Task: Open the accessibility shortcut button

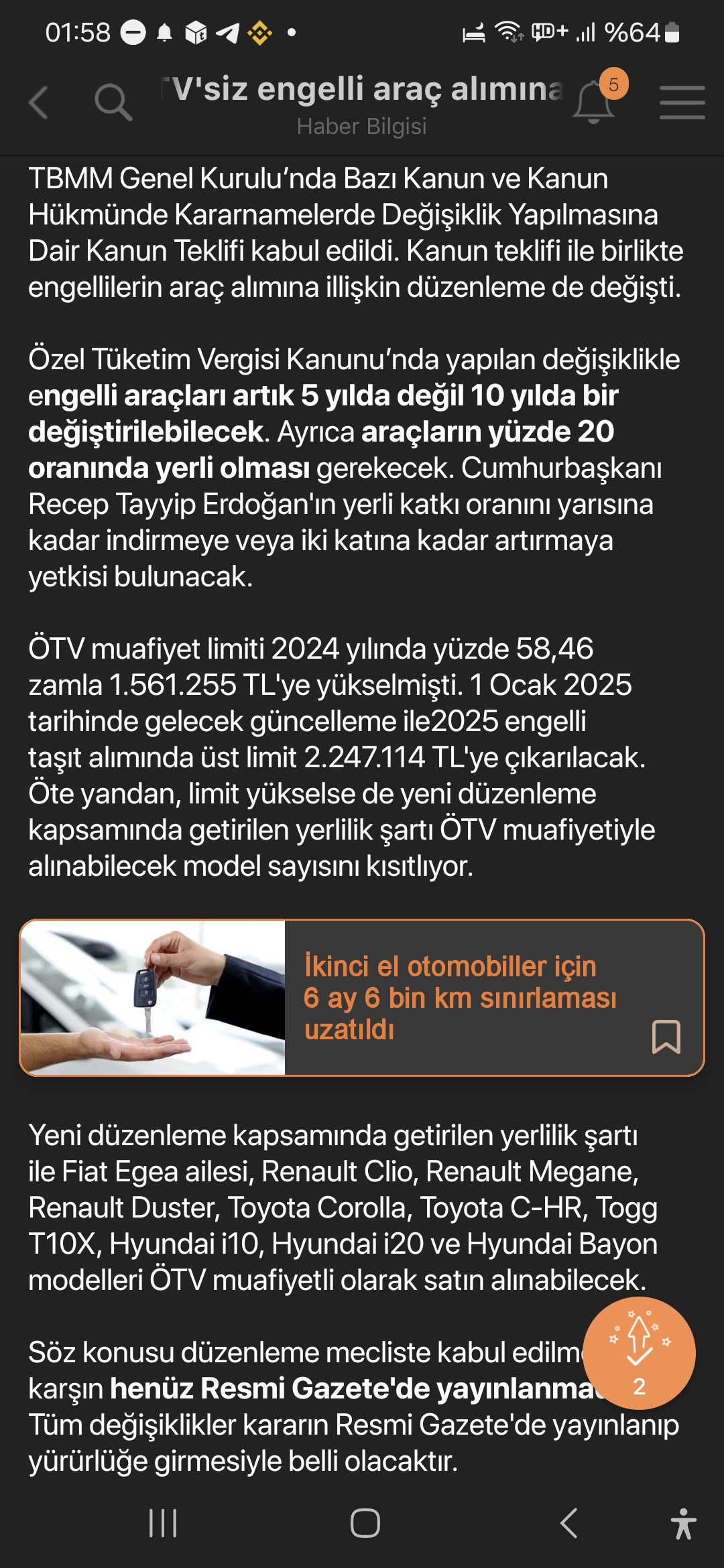Action: coord(683,1524)
